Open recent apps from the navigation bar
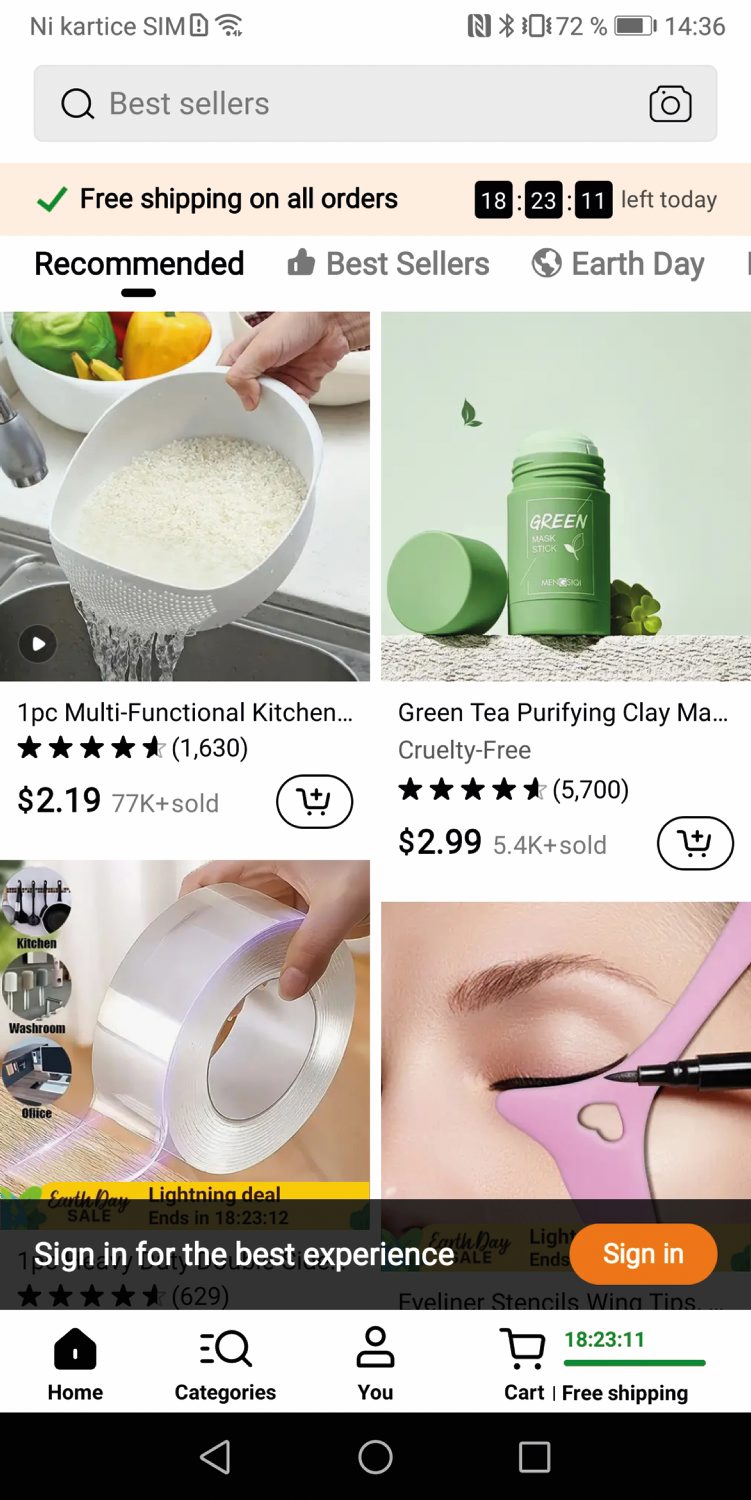 (x=534, y=1457)
